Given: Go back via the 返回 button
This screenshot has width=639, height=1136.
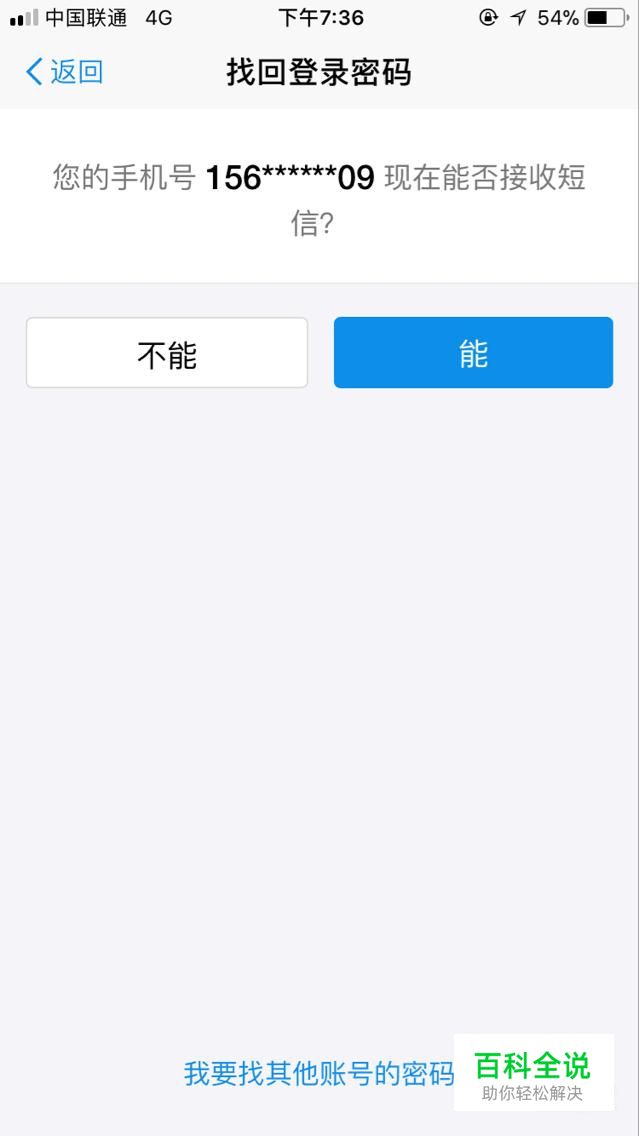Looking at the screenshot, I should [x=64, y=72].
